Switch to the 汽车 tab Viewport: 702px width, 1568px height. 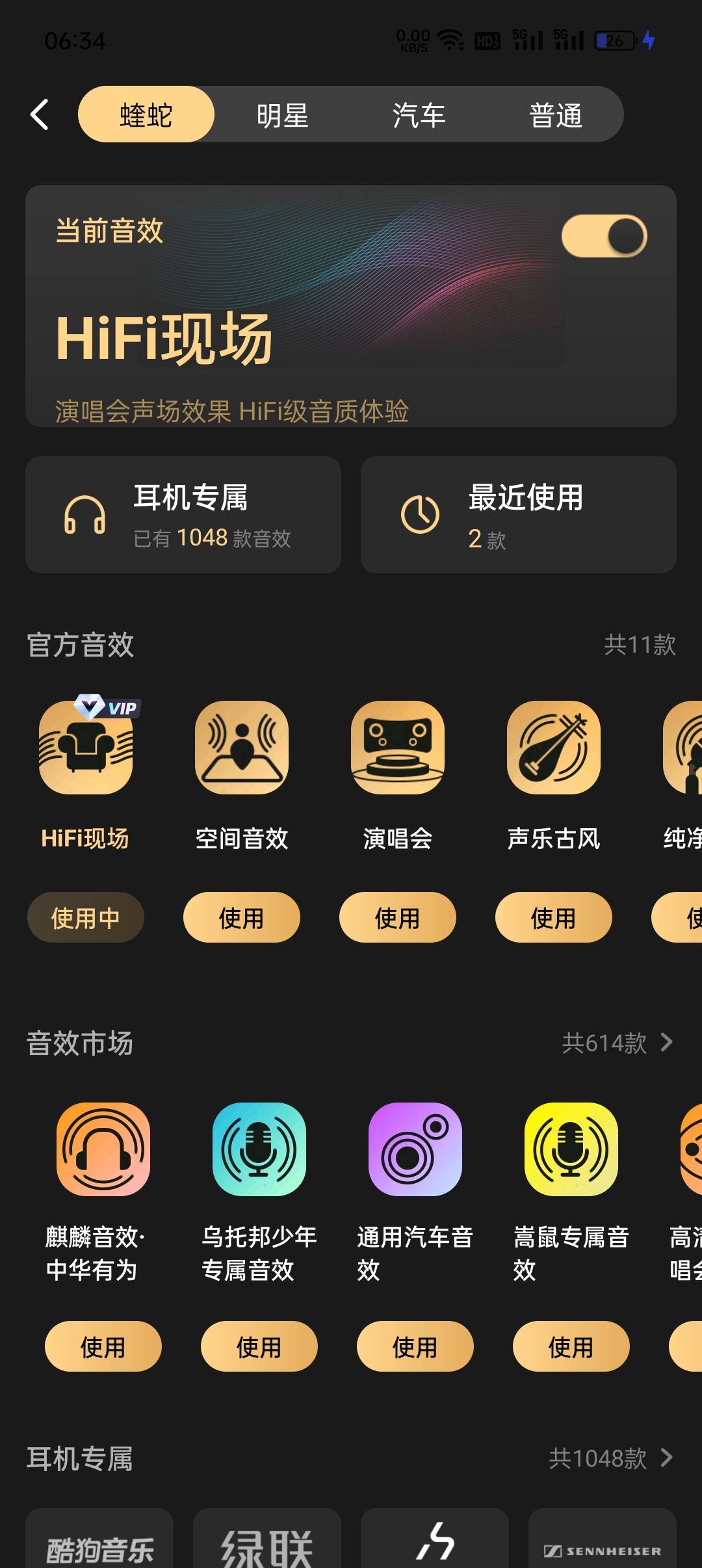coord(419,114)
